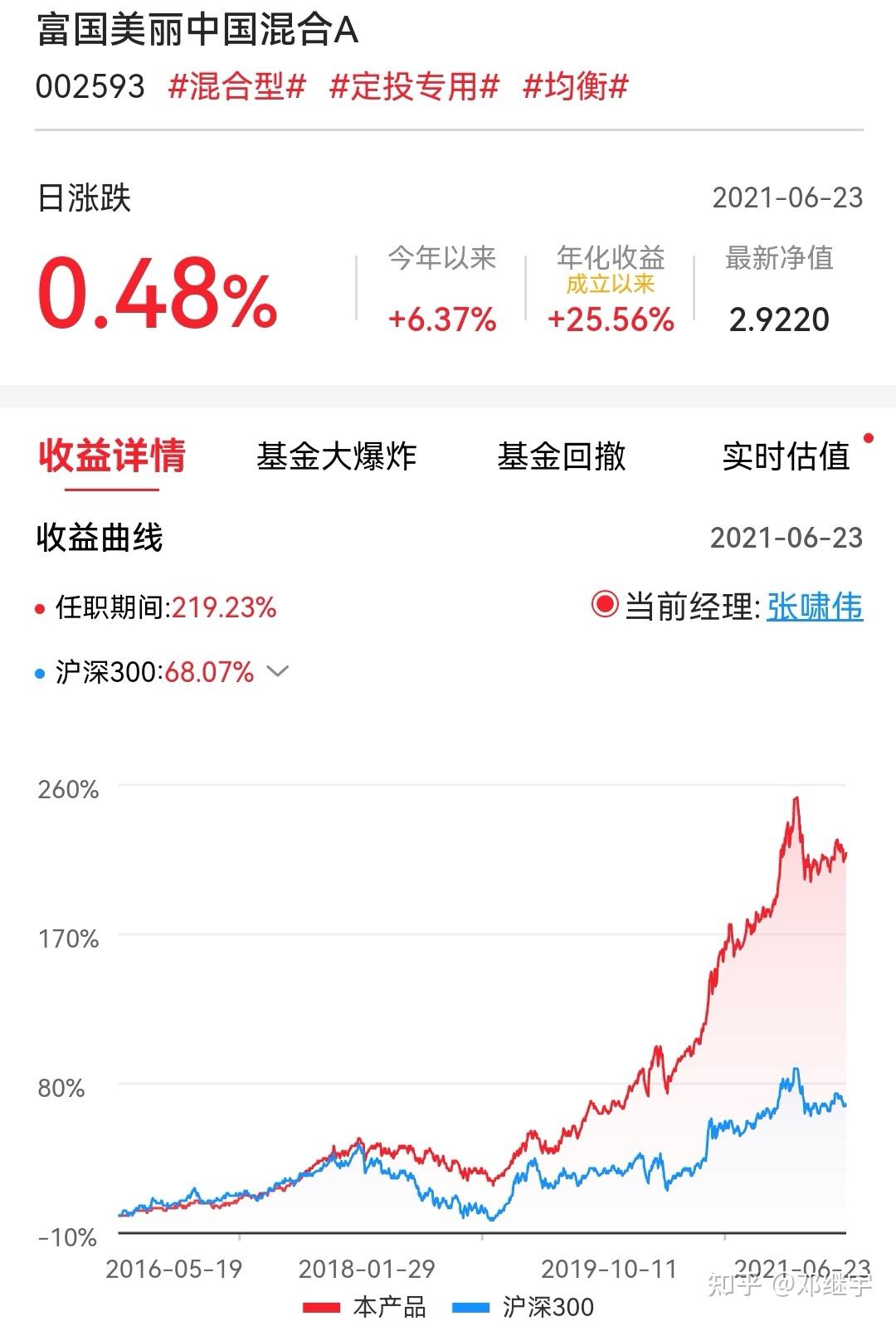Click the 最新净值 value 2.9220

[781, 319]
